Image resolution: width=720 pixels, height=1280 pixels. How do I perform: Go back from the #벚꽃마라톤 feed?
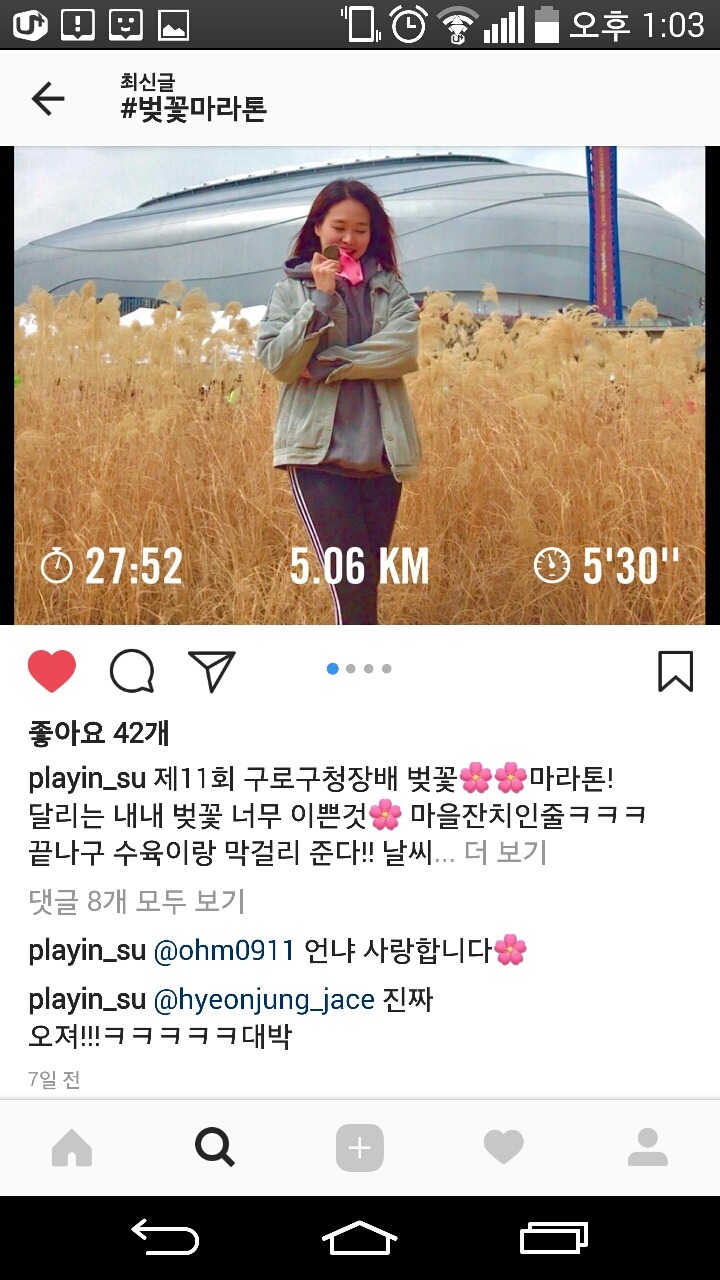[47, 98]
